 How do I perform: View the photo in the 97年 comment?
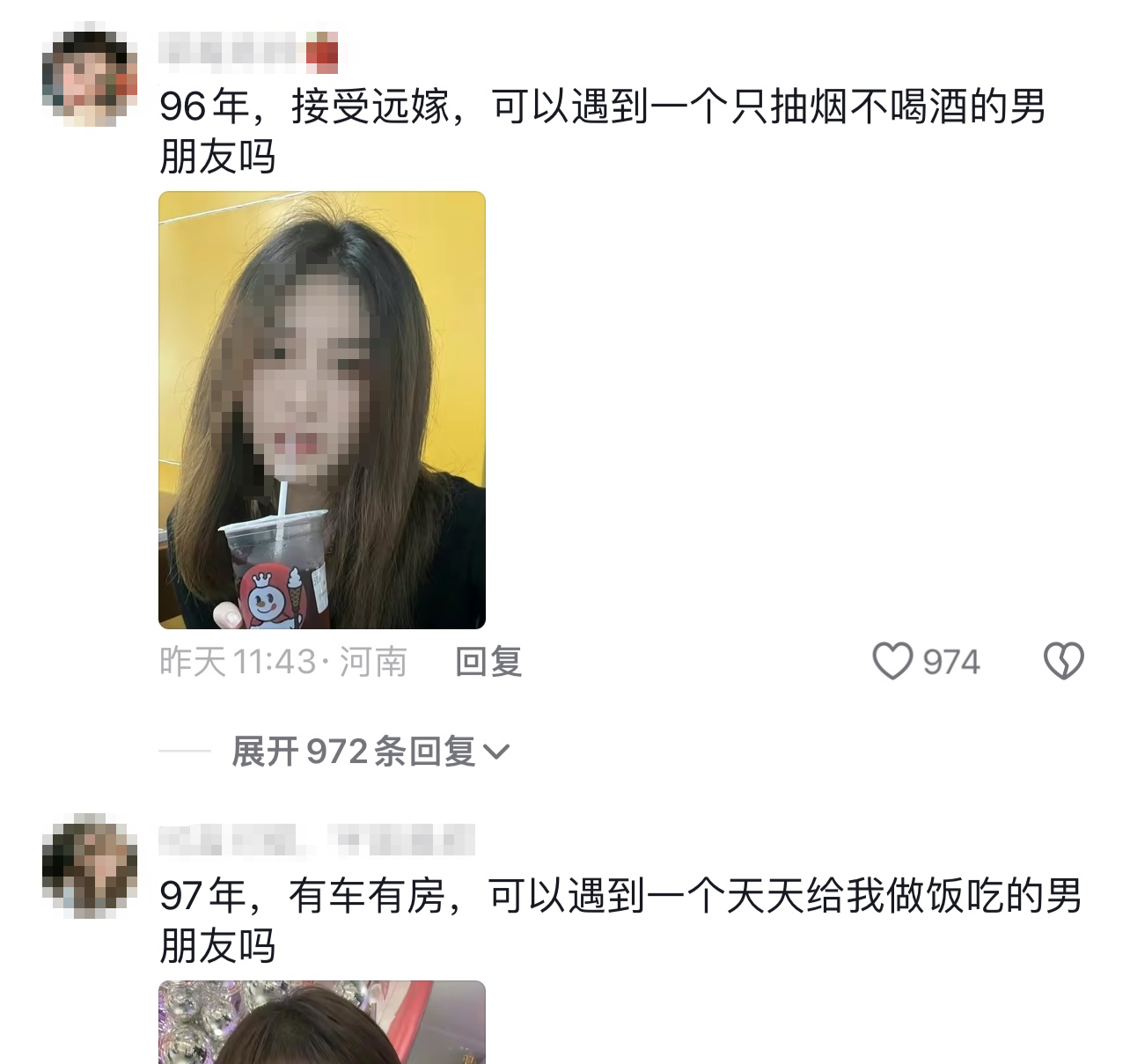click(322, 1023)
